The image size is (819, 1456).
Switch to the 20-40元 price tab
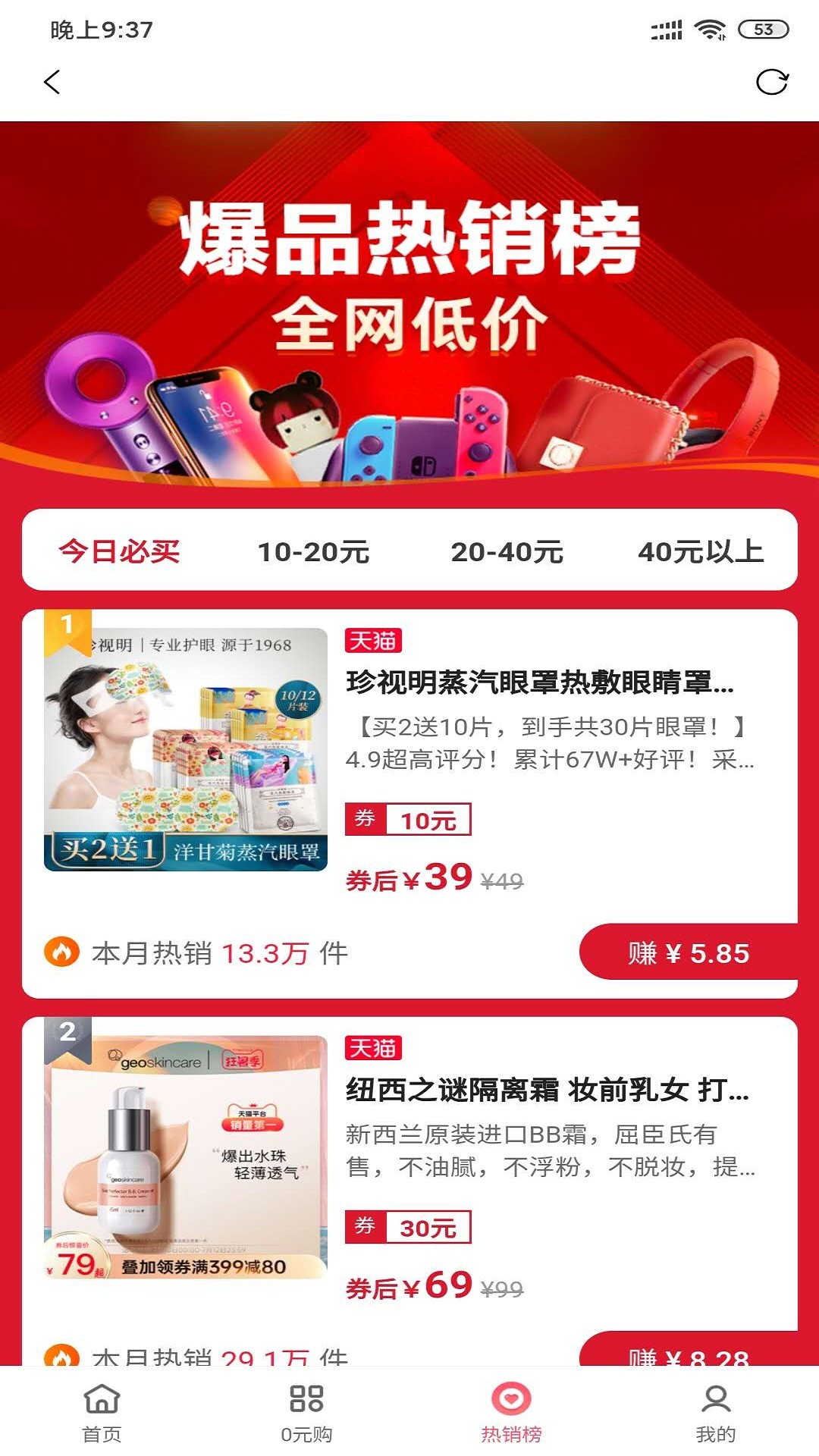[x=507, y=551]
